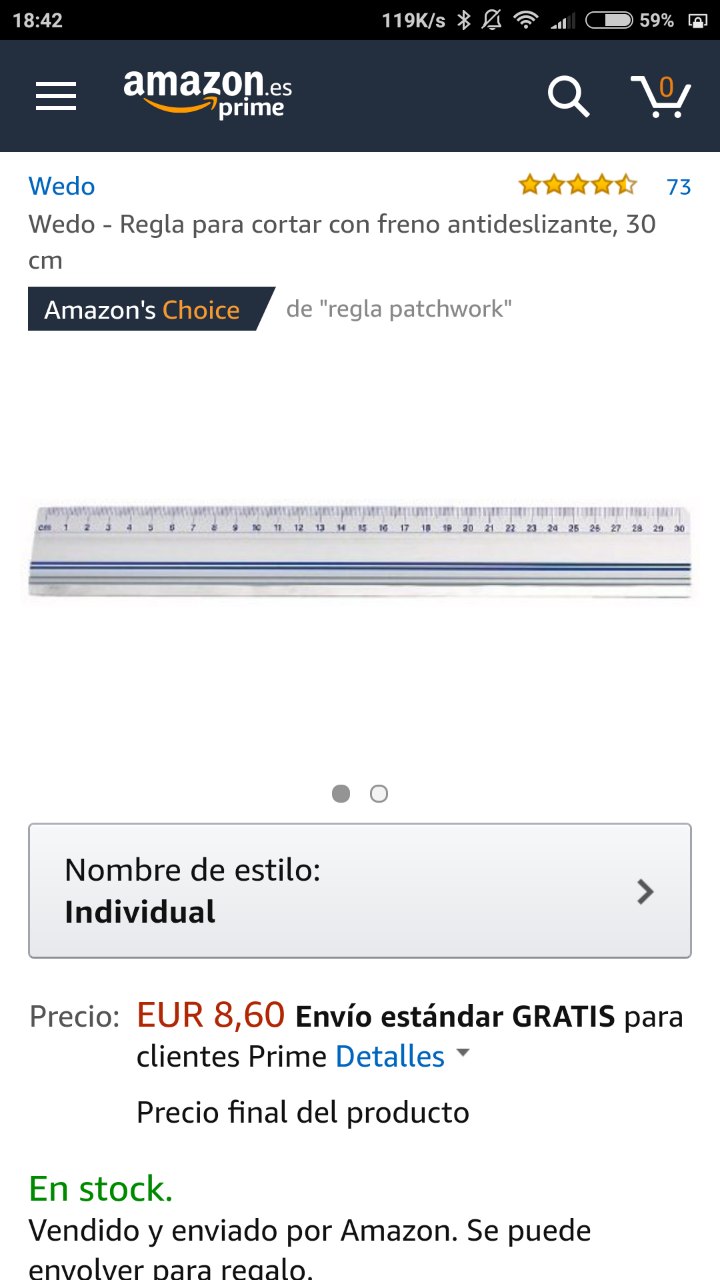The image size is (720, 1280).
Task: Expand the Detalles shipping link
Action: pos(390,1057)
